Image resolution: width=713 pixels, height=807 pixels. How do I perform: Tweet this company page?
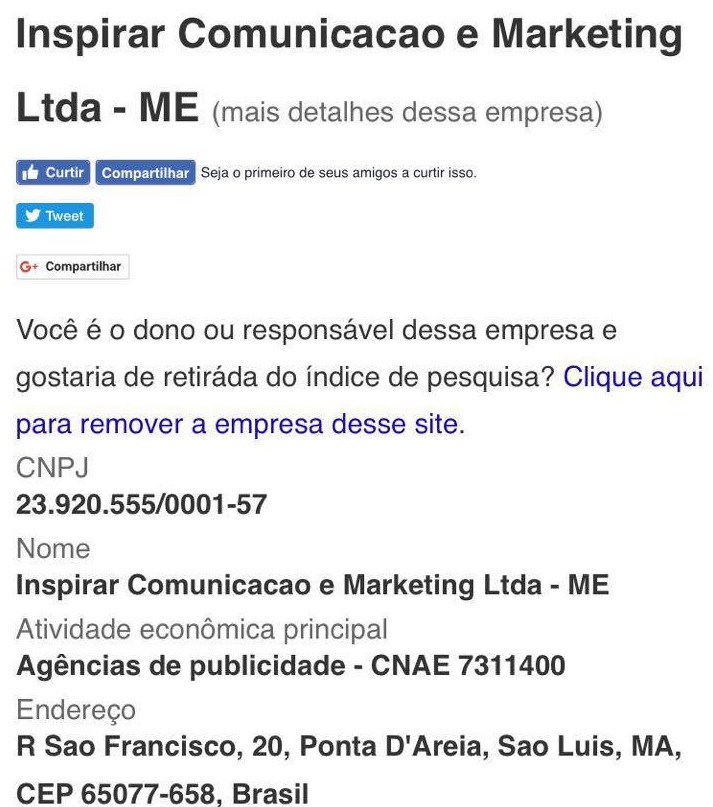point(55,216)
